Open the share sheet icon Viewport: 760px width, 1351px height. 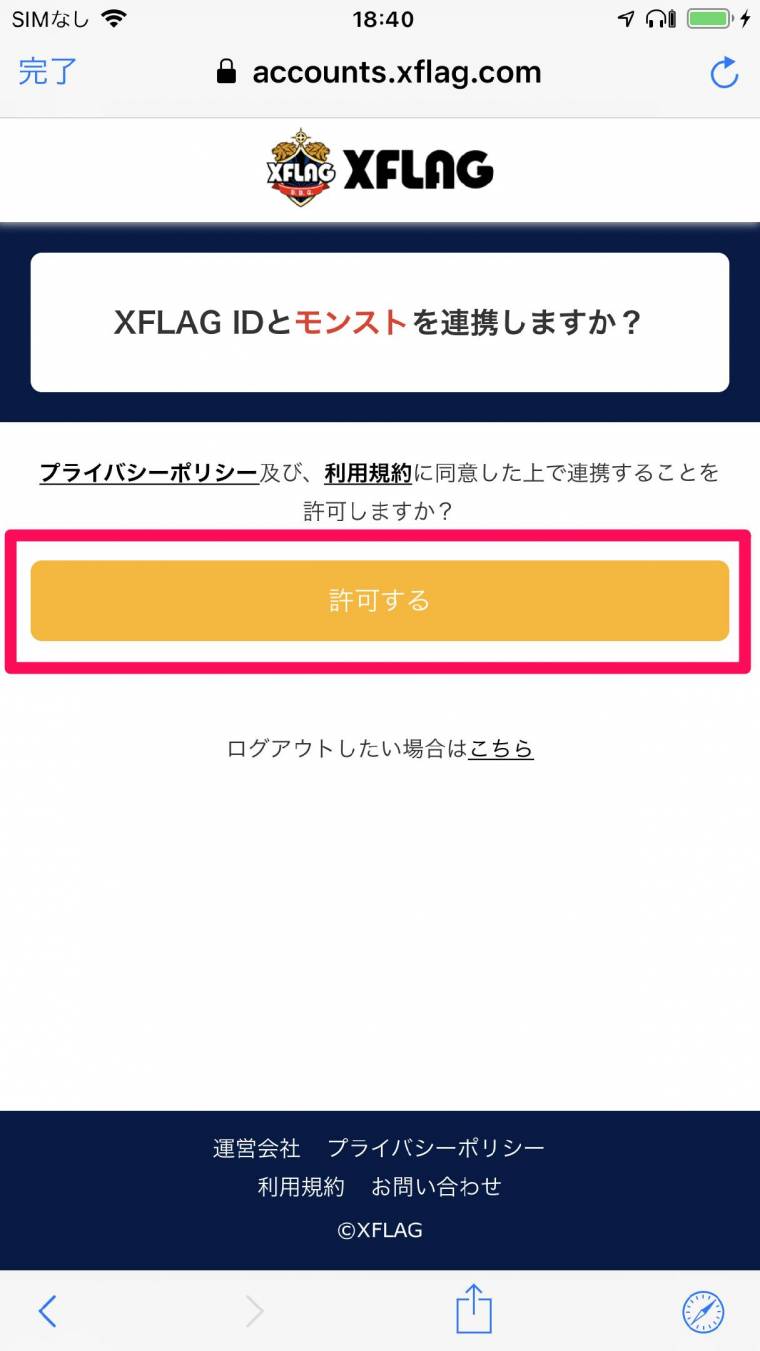pos(474,1309)
